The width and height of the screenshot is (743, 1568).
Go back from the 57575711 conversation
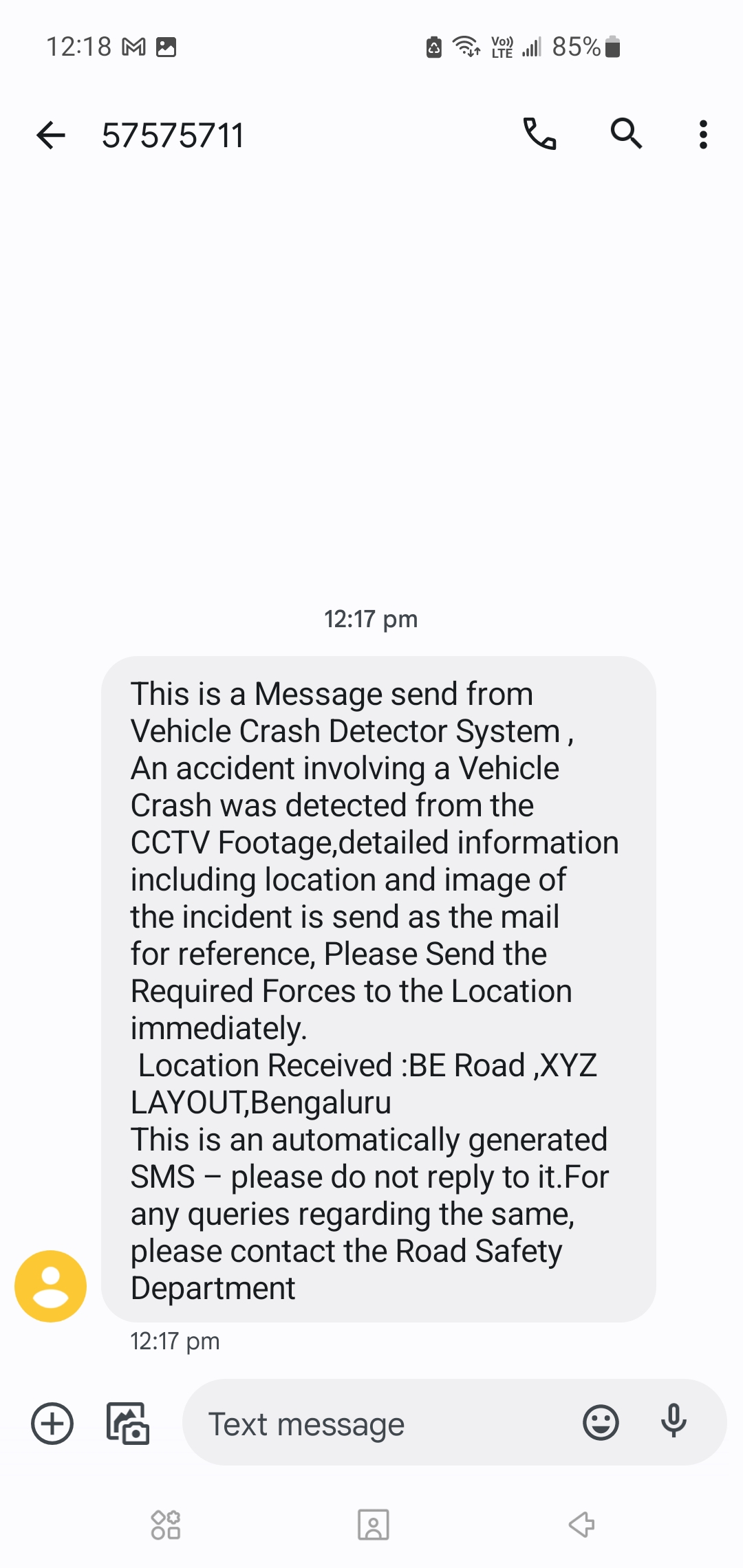pyautogui.click(x=51, y=135)
